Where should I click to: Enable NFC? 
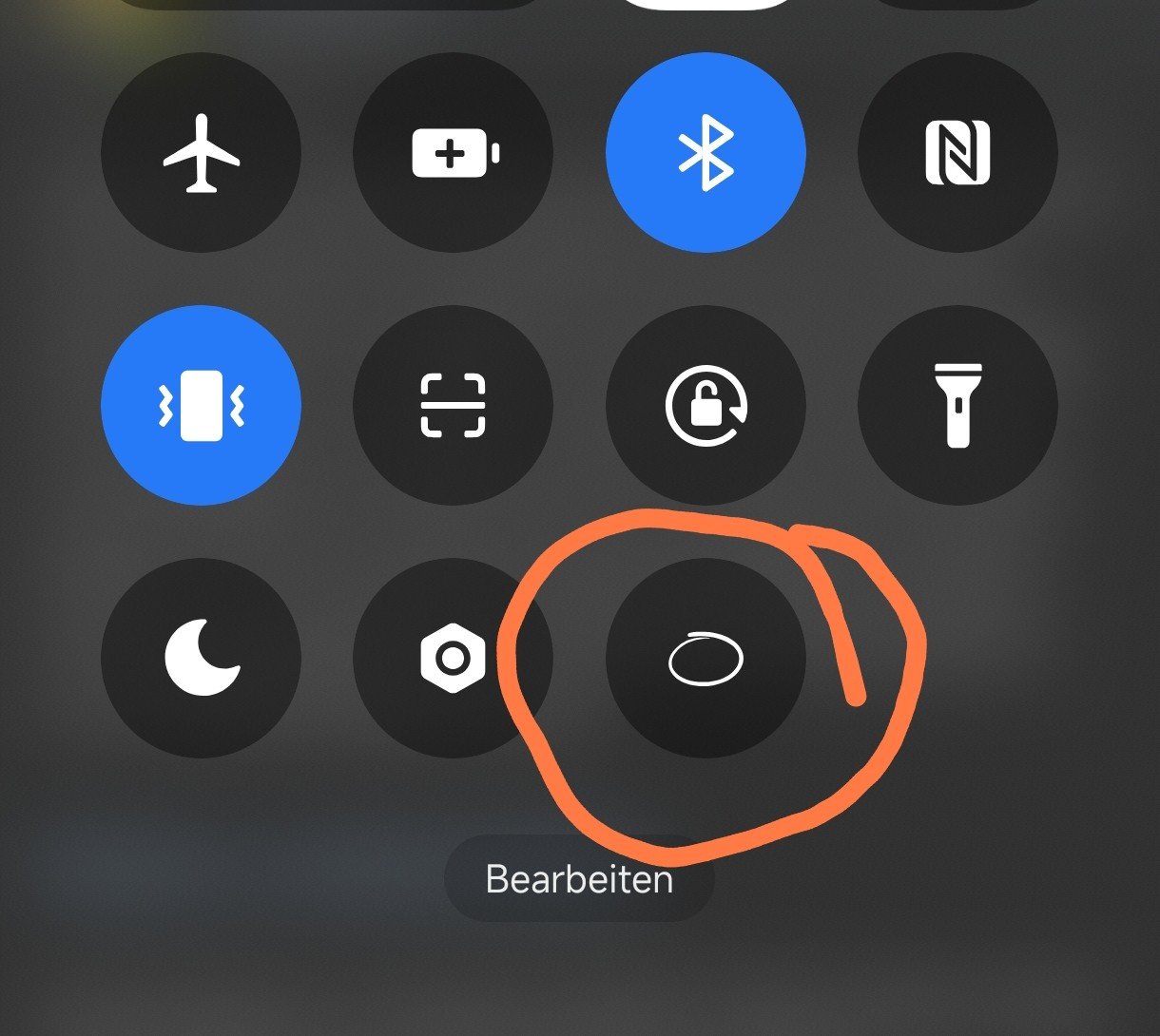(957, 153)
